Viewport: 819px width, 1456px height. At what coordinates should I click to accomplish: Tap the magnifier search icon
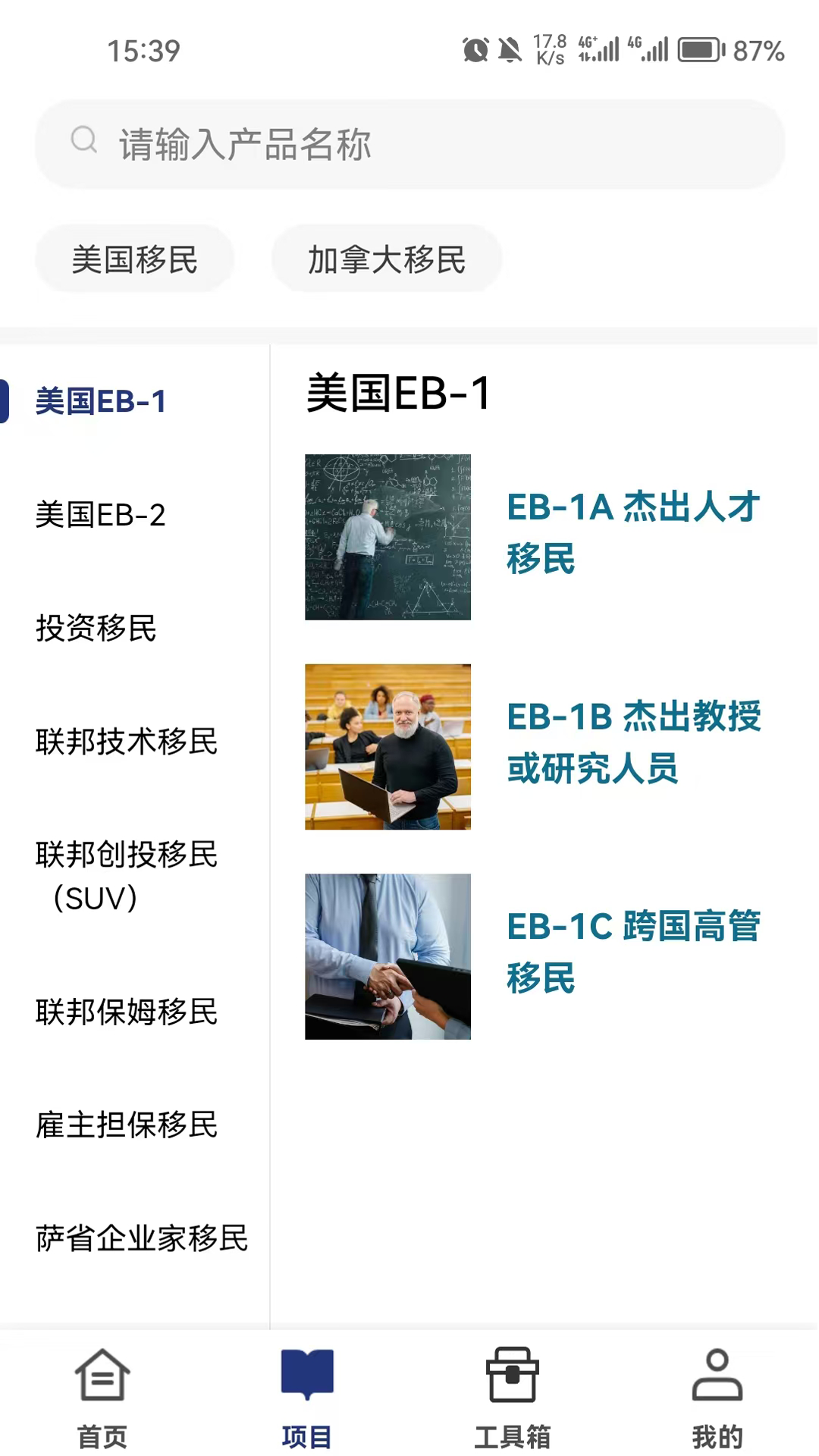[x=83, y=141]
